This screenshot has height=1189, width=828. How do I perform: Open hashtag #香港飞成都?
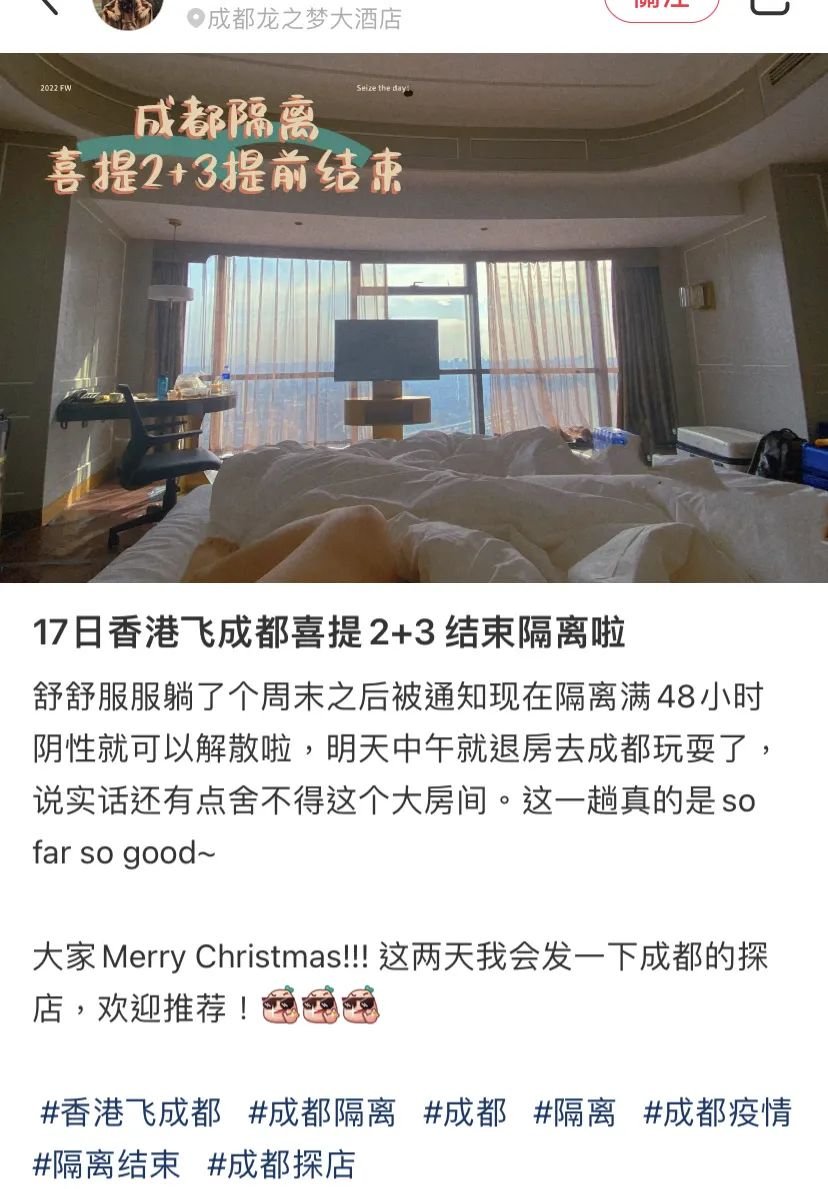130,1112
